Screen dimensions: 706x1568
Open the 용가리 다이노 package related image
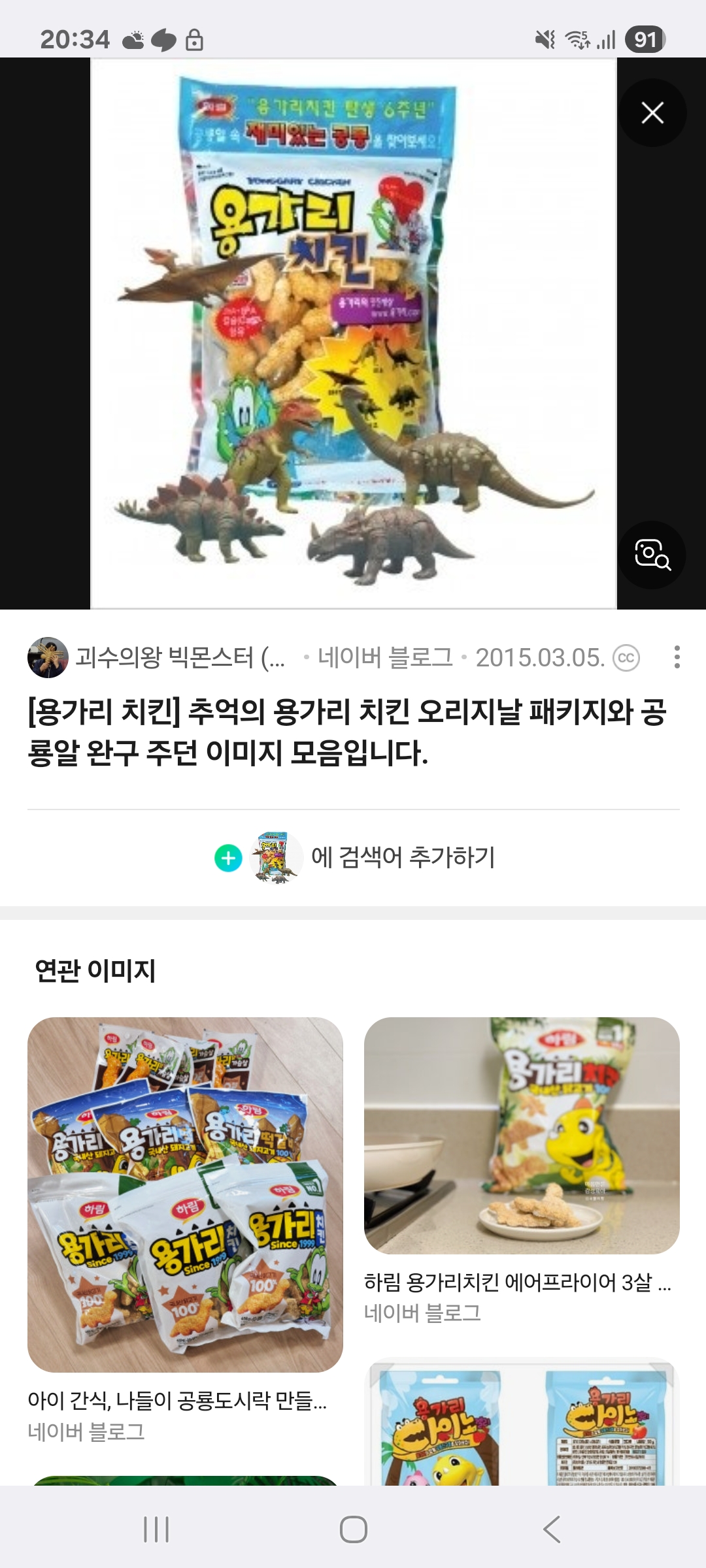tap(522, 1424)
